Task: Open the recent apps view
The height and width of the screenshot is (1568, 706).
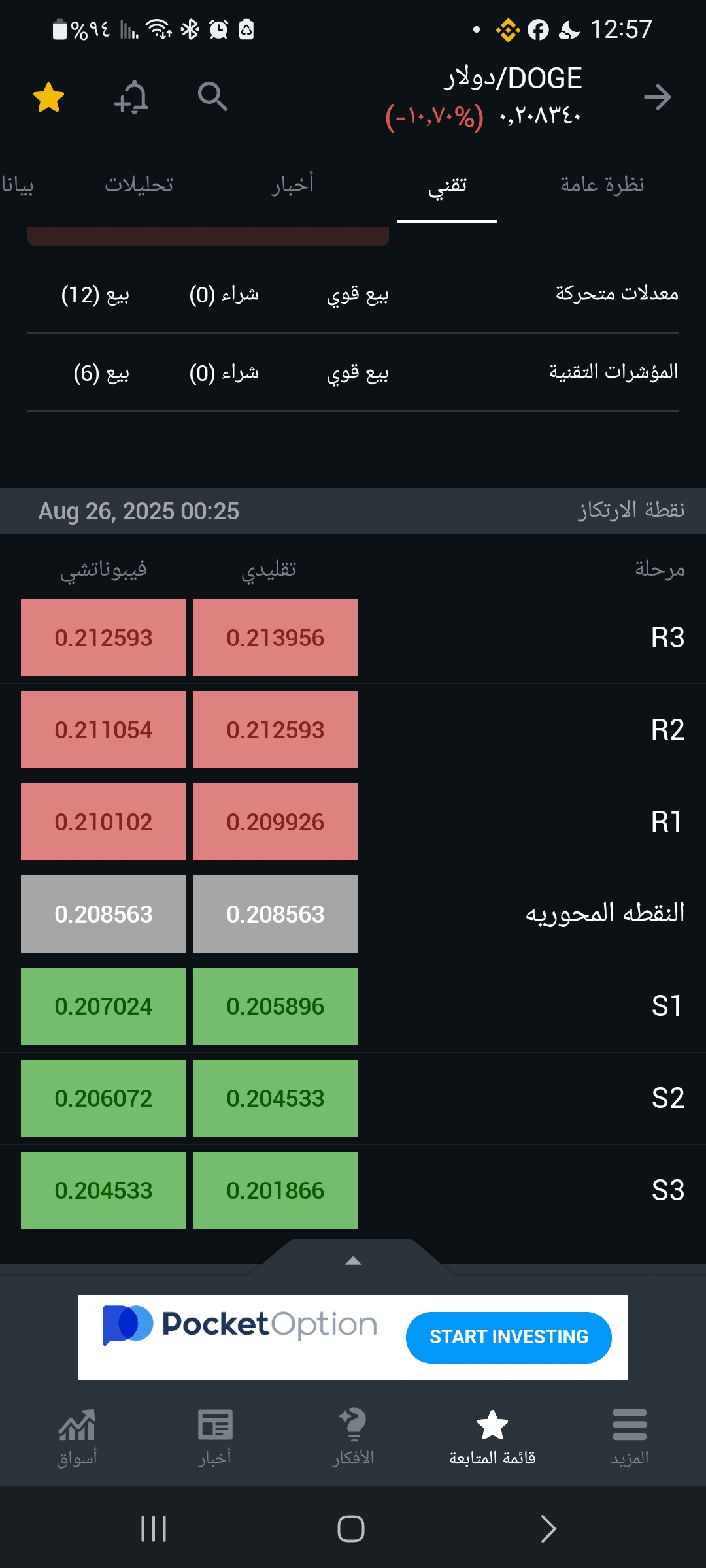Action: click(154, 1529)
